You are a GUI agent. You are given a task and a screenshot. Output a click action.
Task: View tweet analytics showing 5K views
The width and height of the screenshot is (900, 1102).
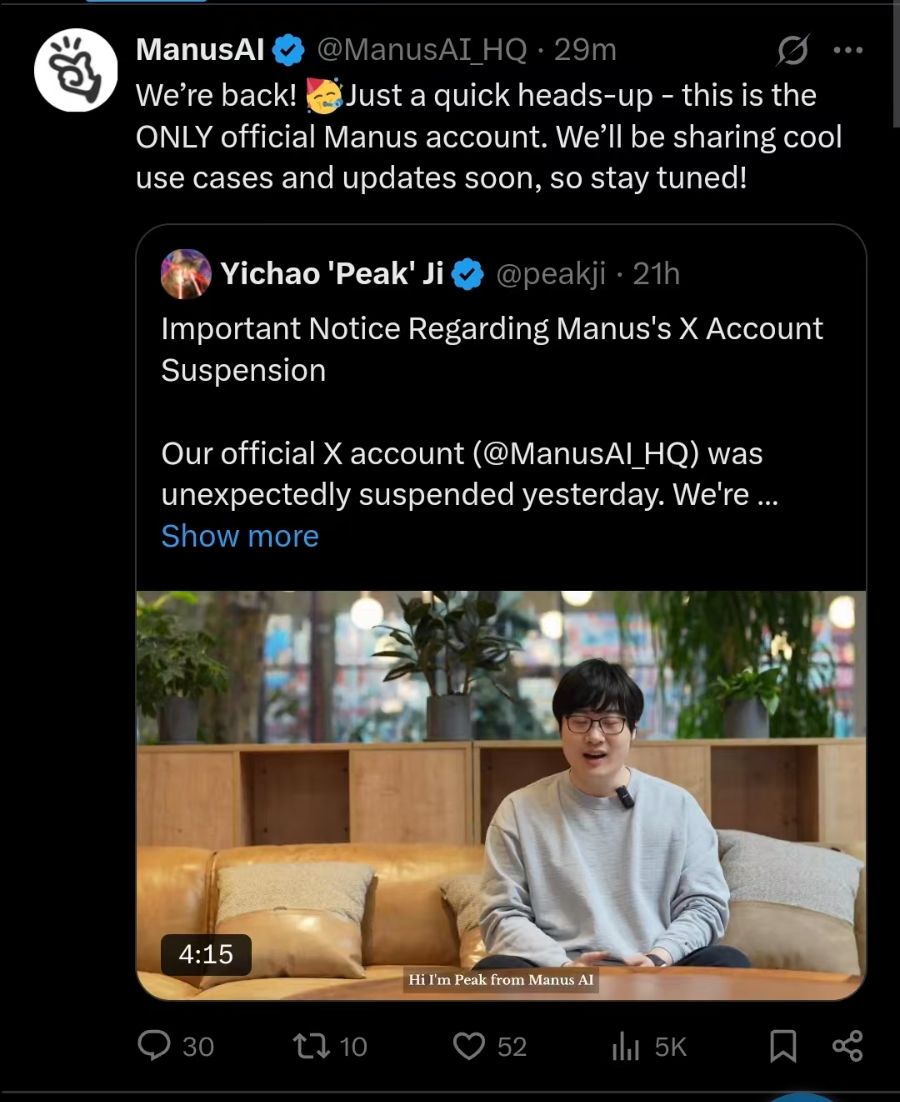coord(648,1046)
